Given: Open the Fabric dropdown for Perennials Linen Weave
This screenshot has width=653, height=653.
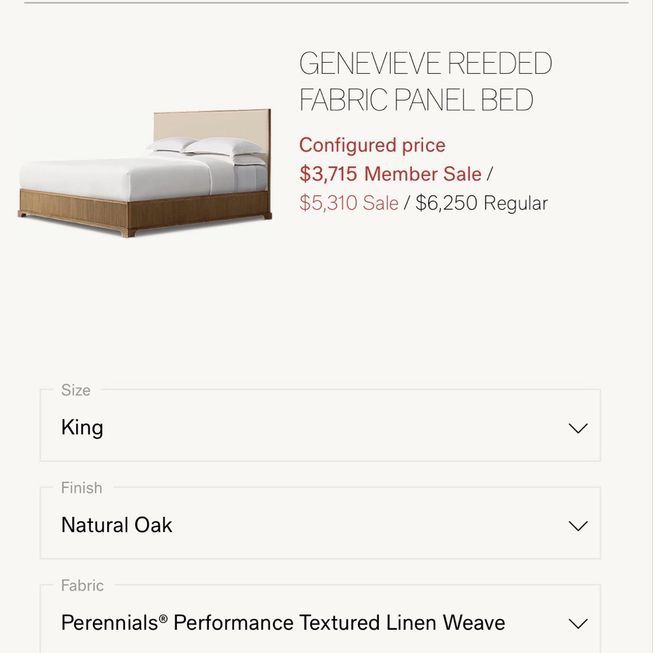Looking at the screenshot, I should tap(320, 622).
